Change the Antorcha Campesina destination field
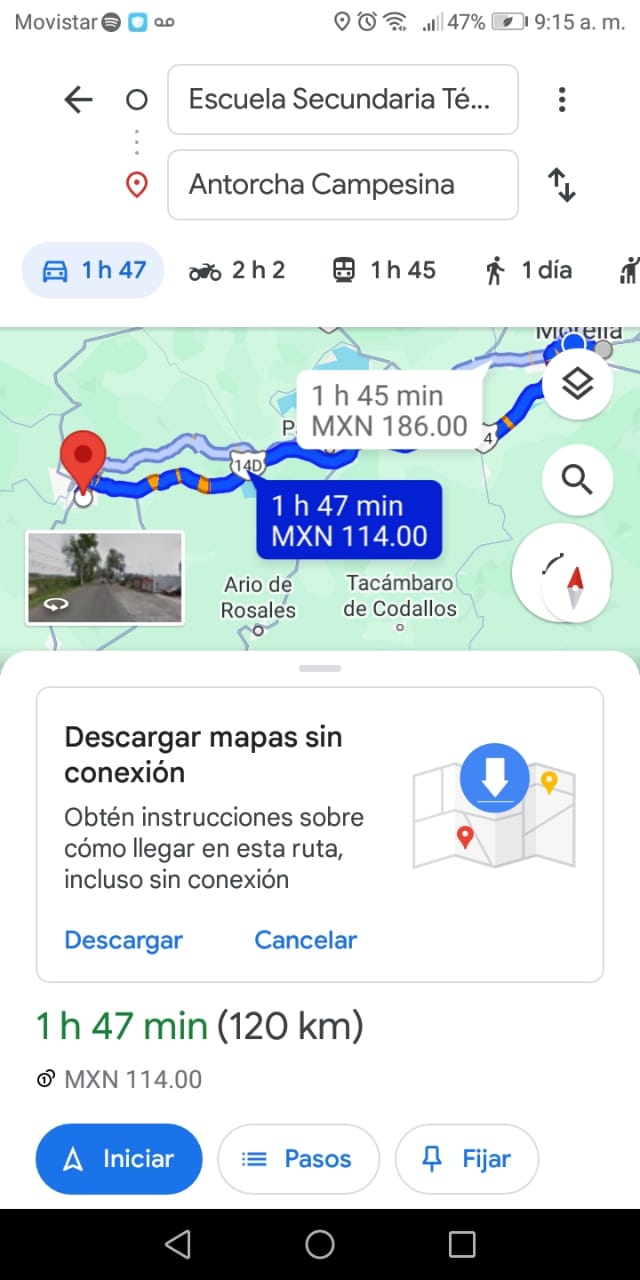 click(342, 185)
